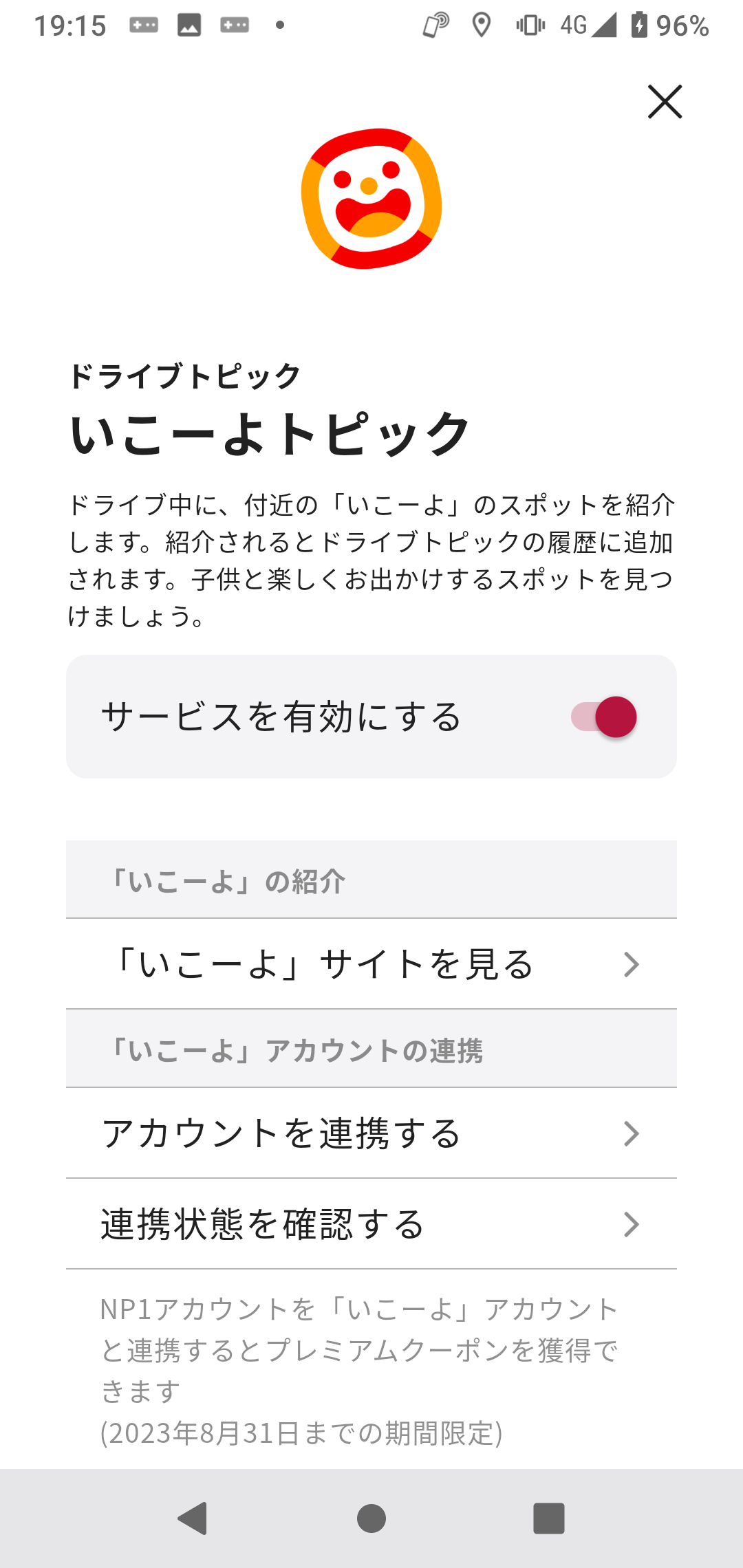Open 「いこーよ」サイトを見る

point(371,964)
